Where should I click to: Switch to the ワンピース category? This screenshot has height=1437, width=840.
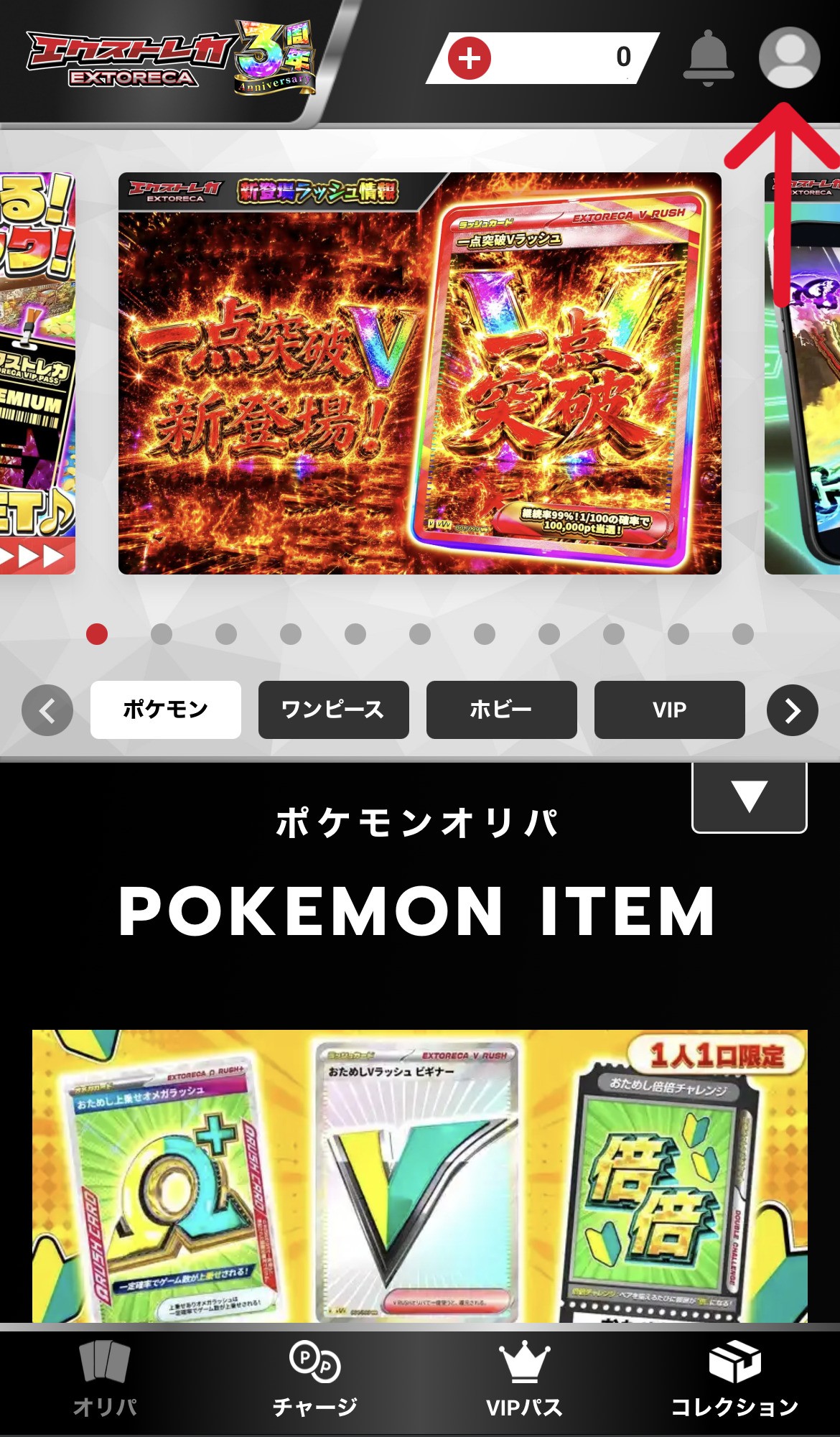334,710
